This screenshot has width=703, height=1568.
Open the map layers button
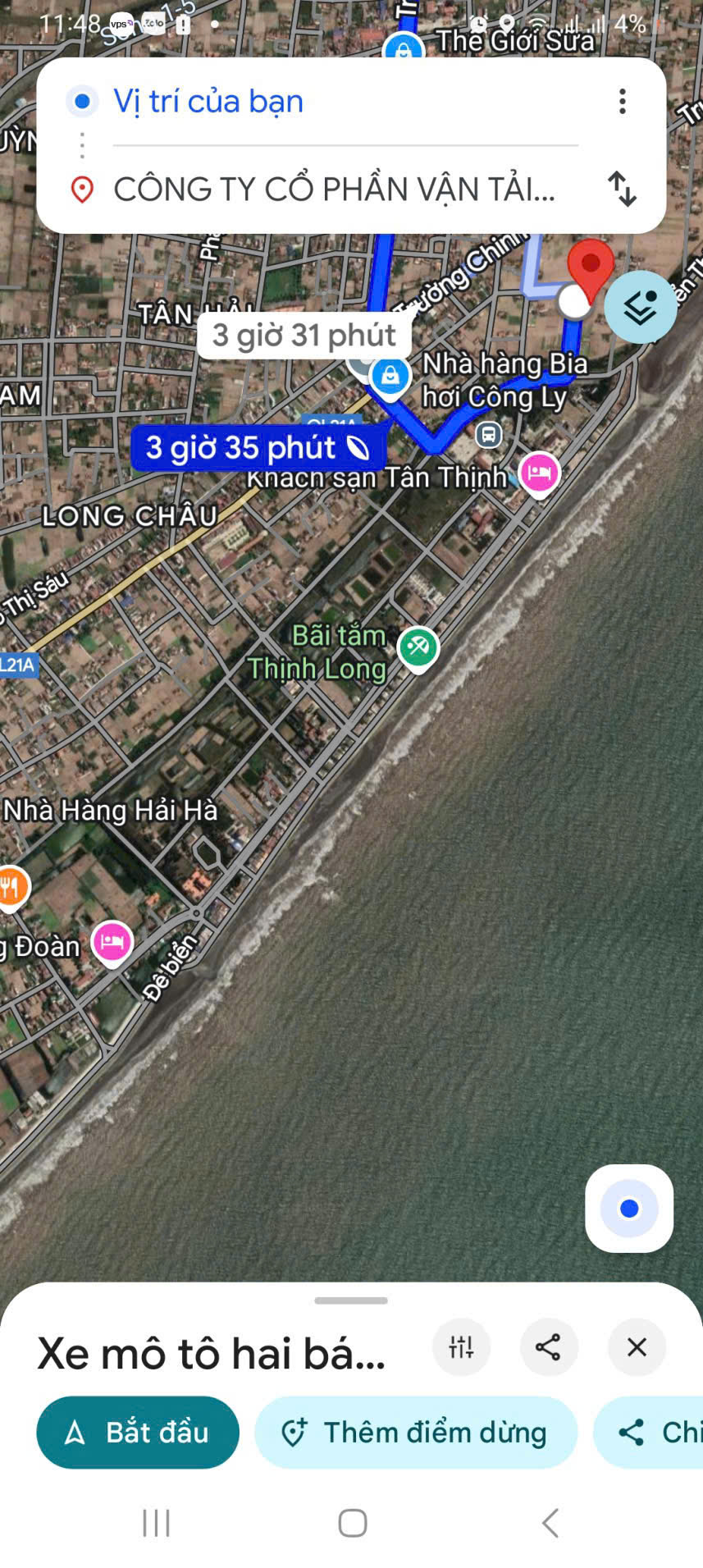[640, 307]
